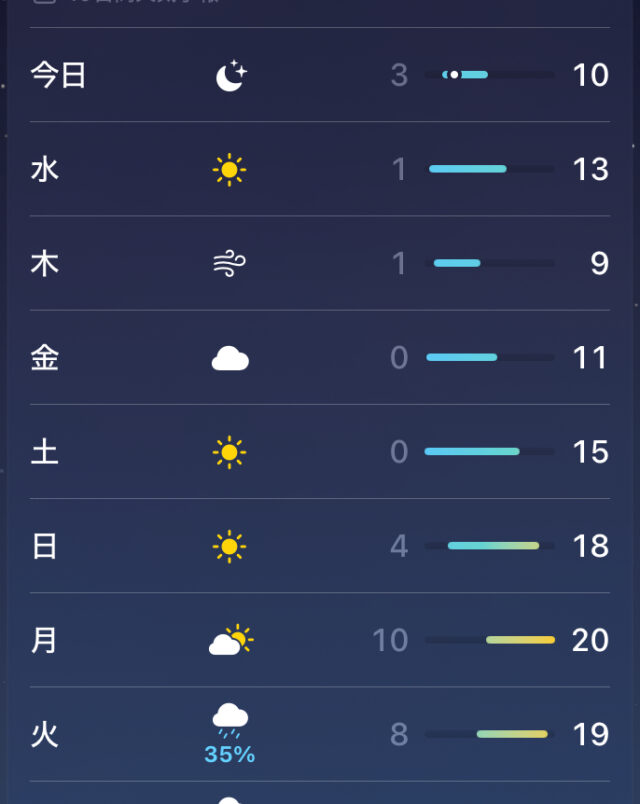Select the 日 (Sunday) forecast row

pos(320,546)
